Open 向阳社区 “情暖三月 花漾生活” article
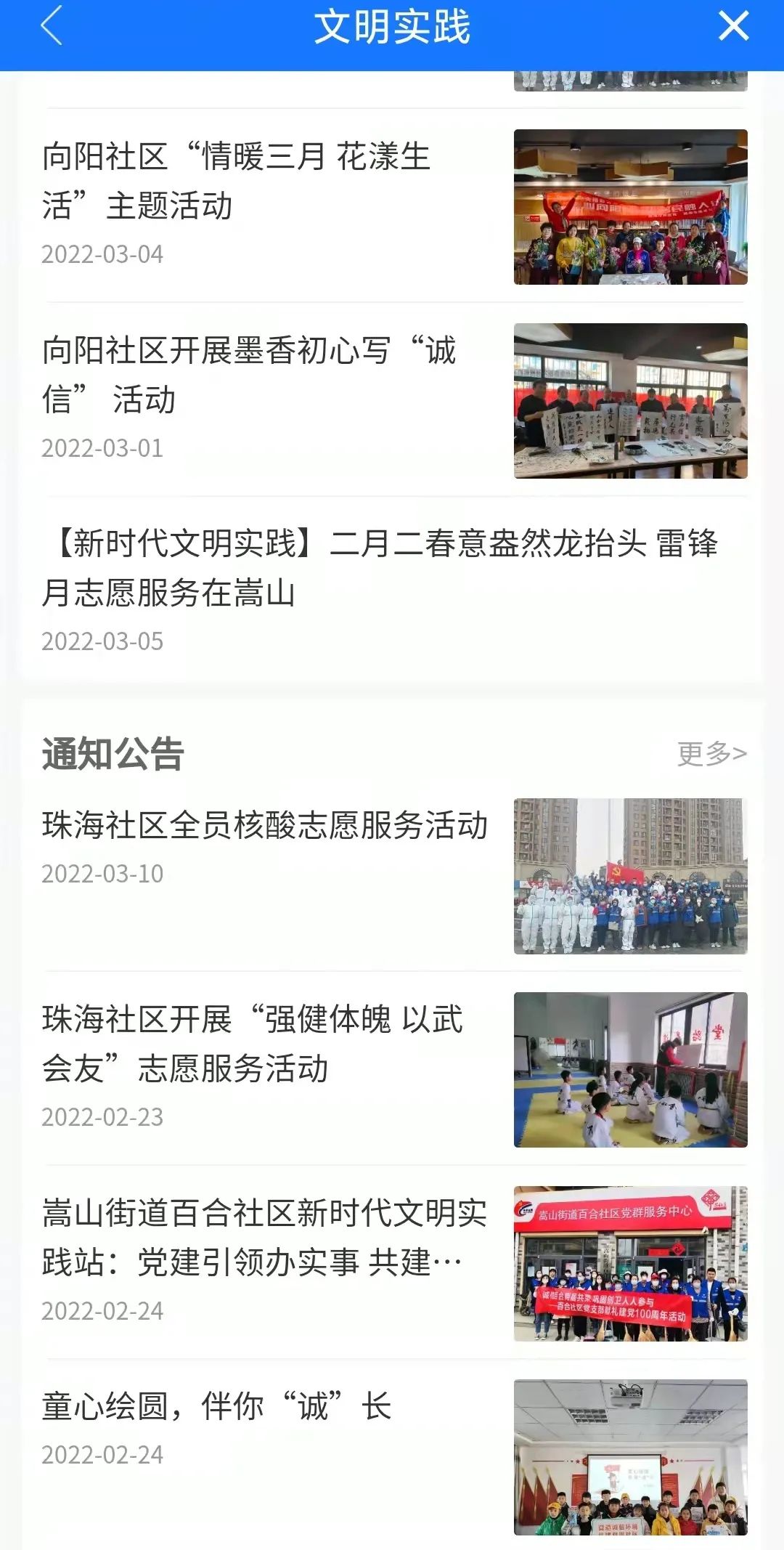The width and height of the screenshot is (784, 1550). pyautogui.click(x=237, y=181)
